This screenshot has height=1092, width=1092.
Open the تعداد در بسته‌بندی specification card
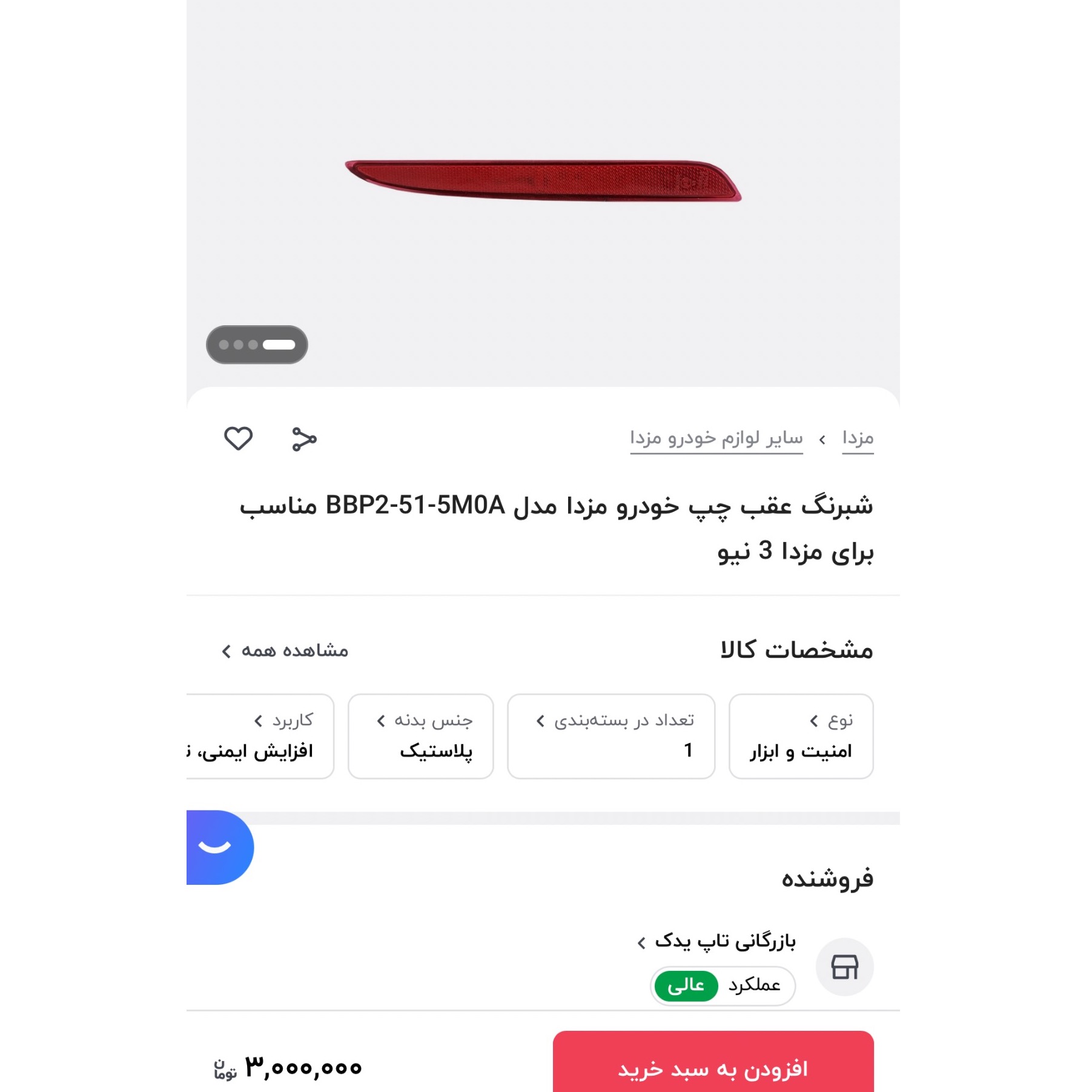point(611,736)
